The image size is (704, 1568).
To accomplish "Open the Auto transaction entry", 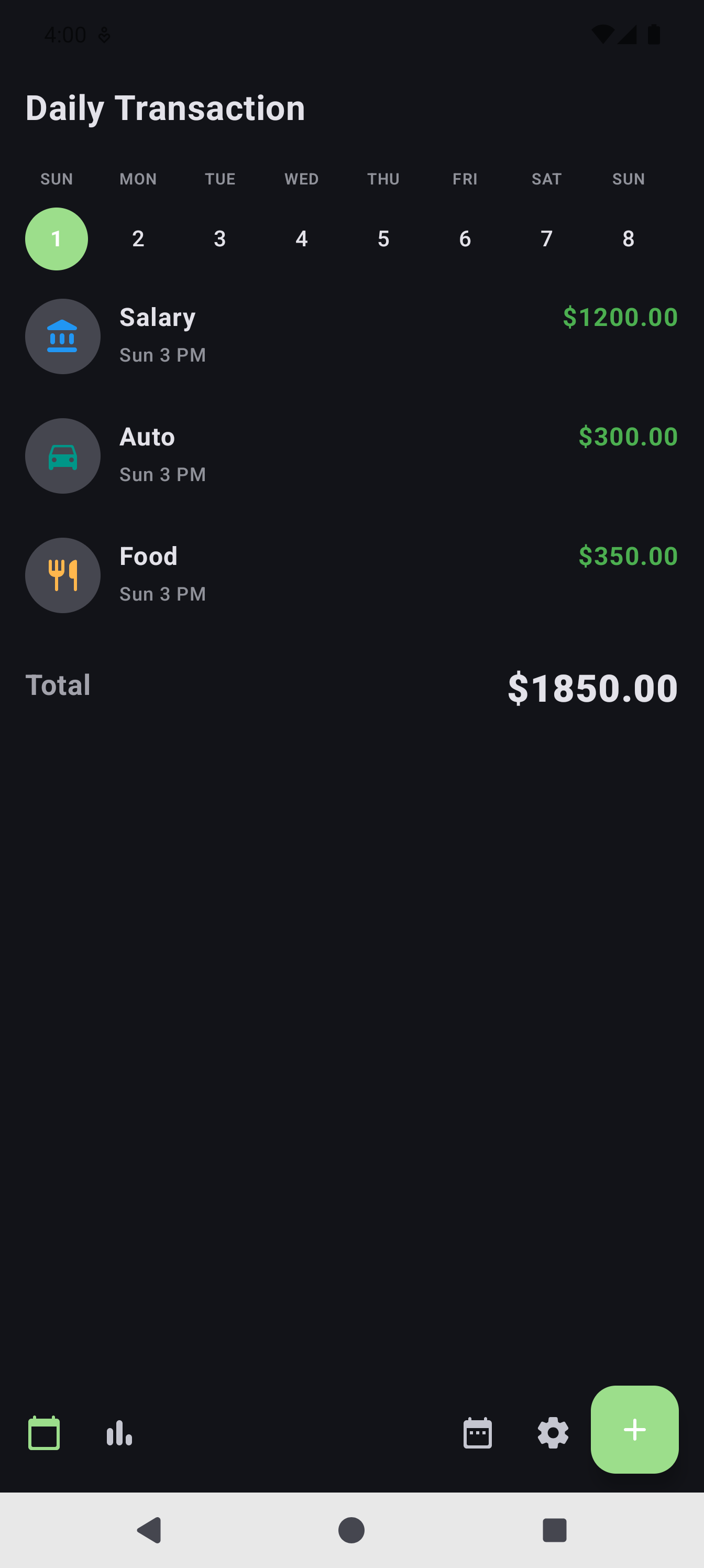I will [x=351, y=455].
